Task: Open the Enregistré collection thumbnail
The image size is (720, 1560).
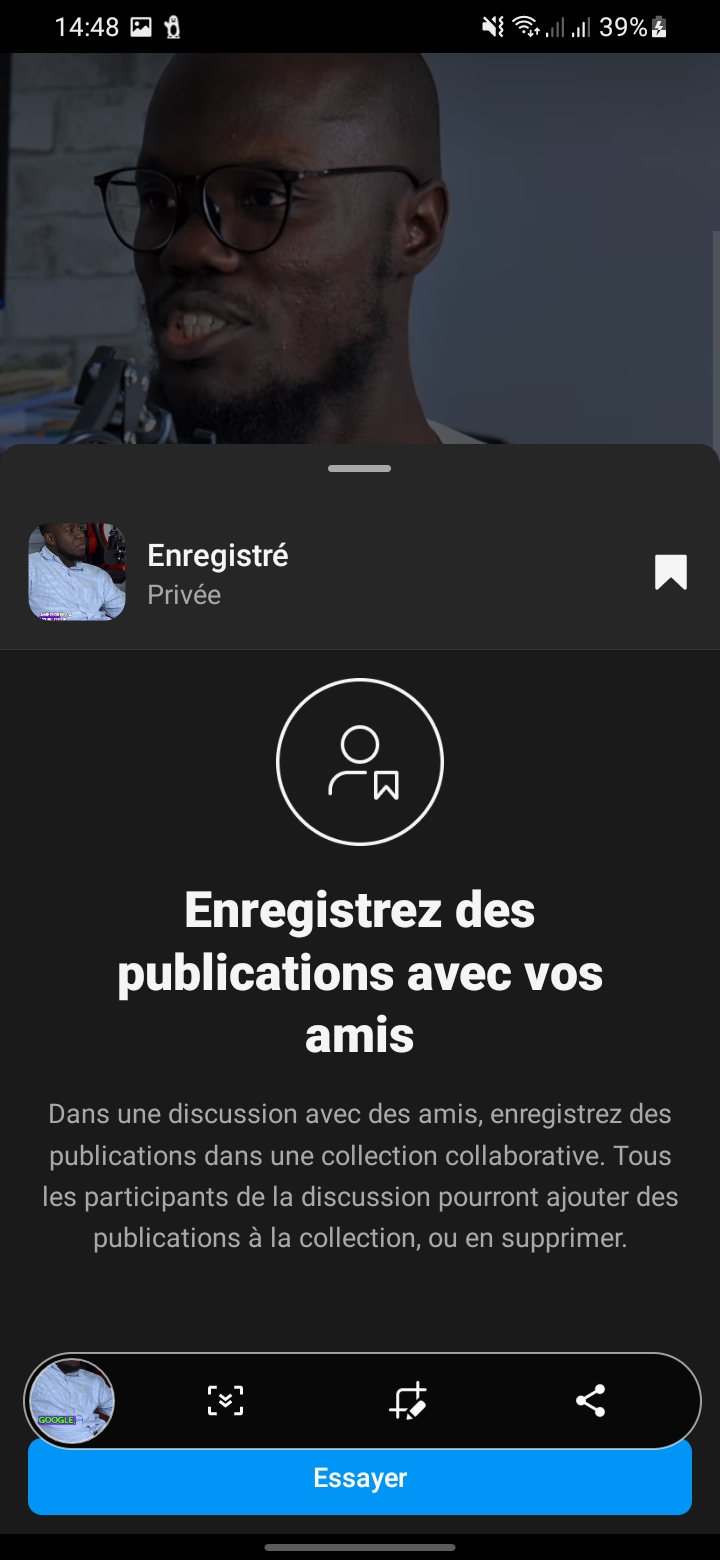Action: (x=77, y=572)
